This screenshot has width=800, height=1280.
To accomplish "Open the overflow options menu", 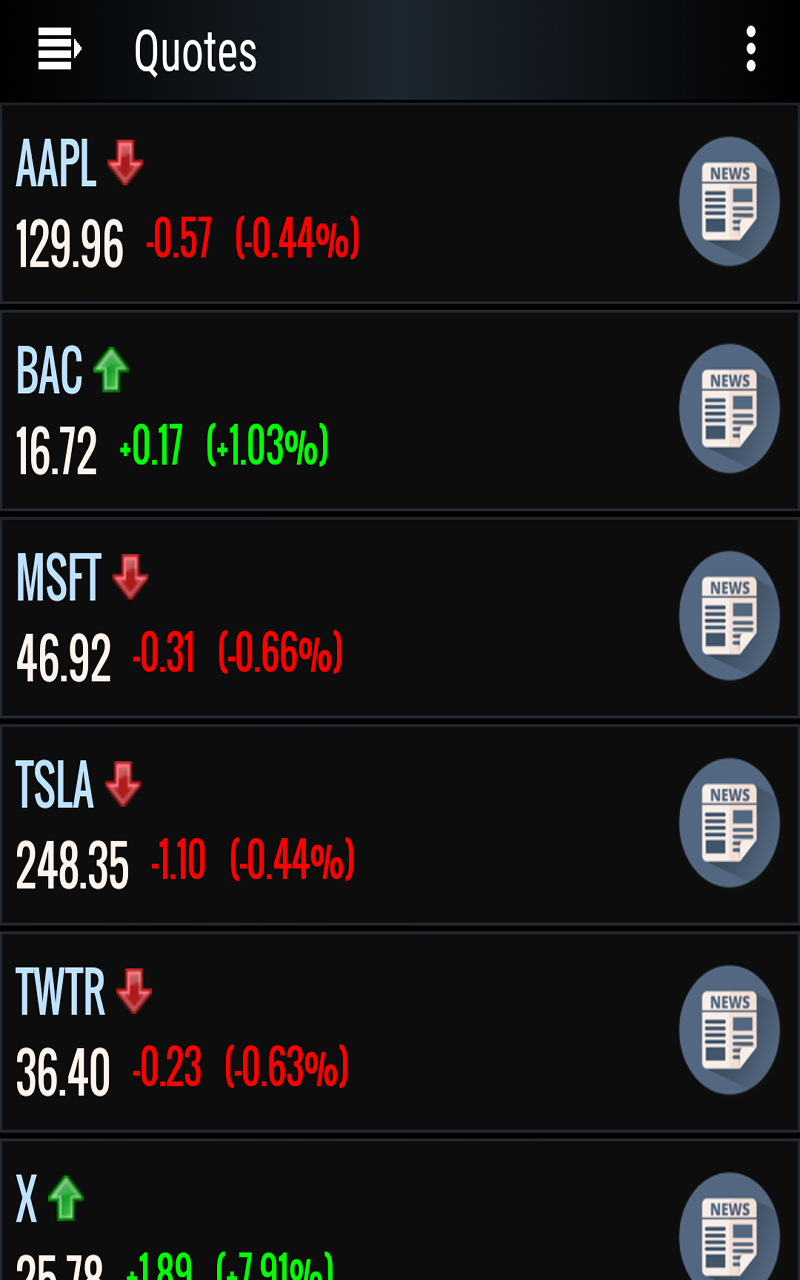I will point(750,49).
